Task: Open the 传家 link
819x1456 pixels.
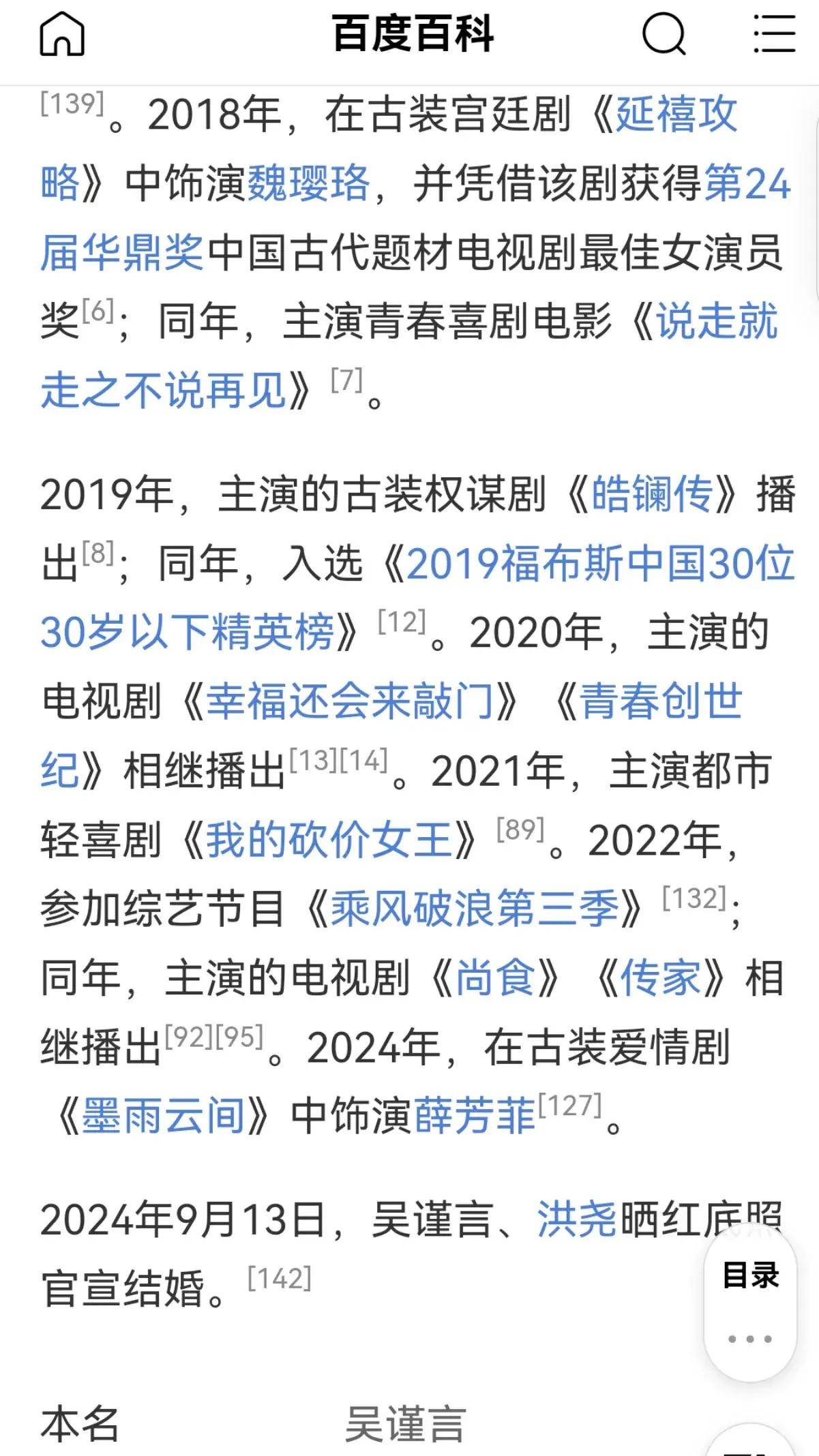Action: [660, 978]
